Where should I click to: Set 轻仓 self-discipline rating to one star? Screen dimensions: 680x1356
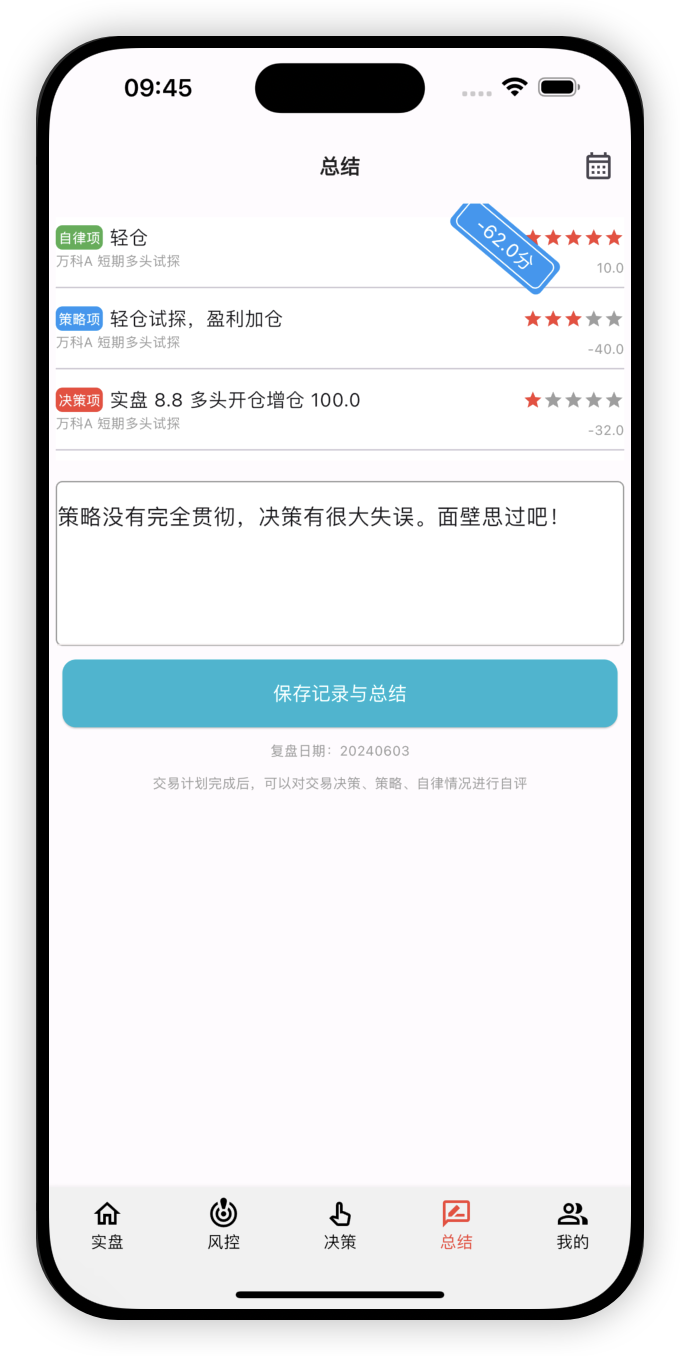(533, 238)
